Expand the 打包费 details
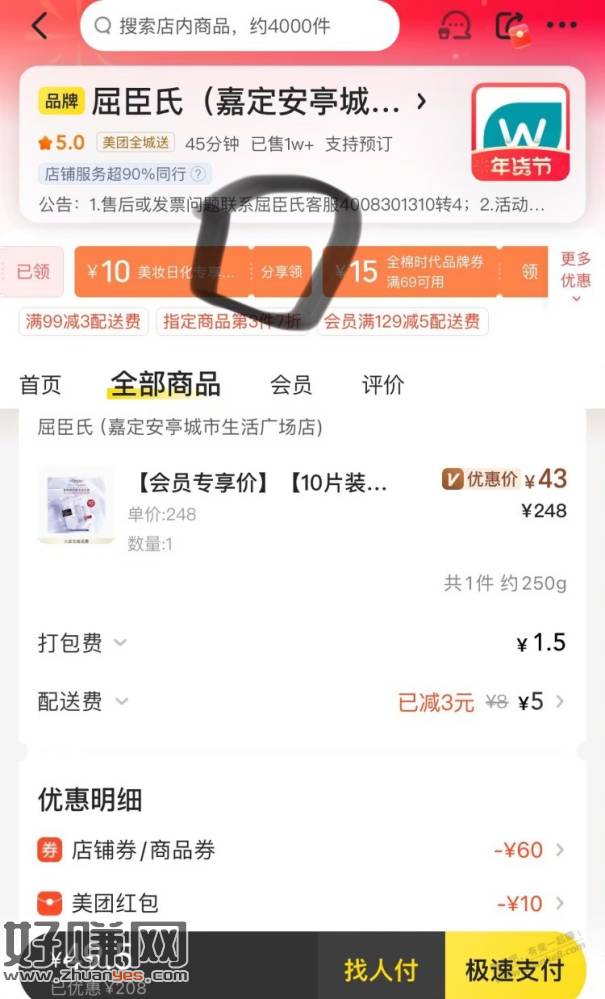Image resolution: width=605 pixels, height=999 pixels. [x=84, y=643]
